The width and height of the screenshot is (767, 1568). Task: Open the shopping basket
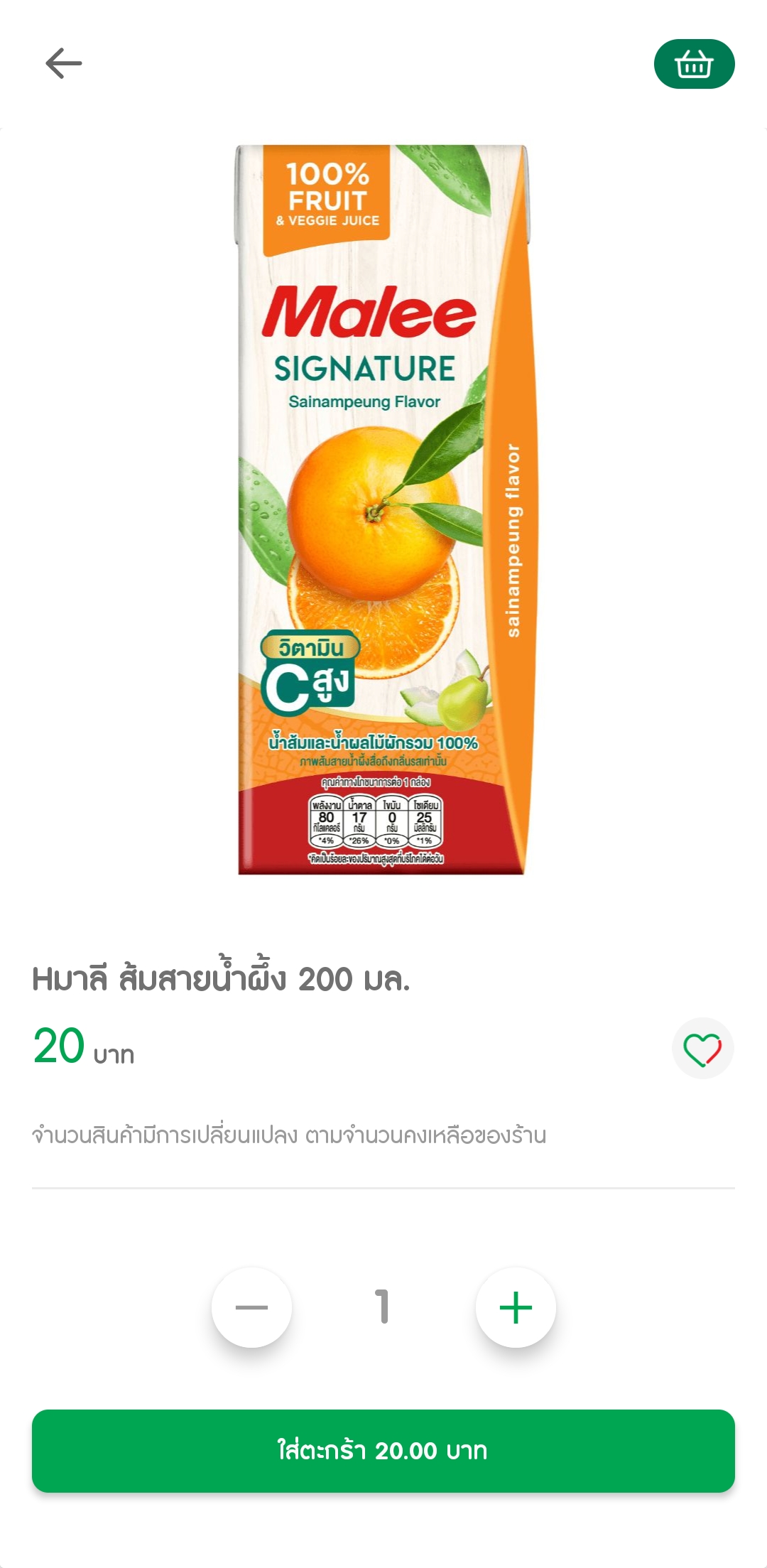694,64
